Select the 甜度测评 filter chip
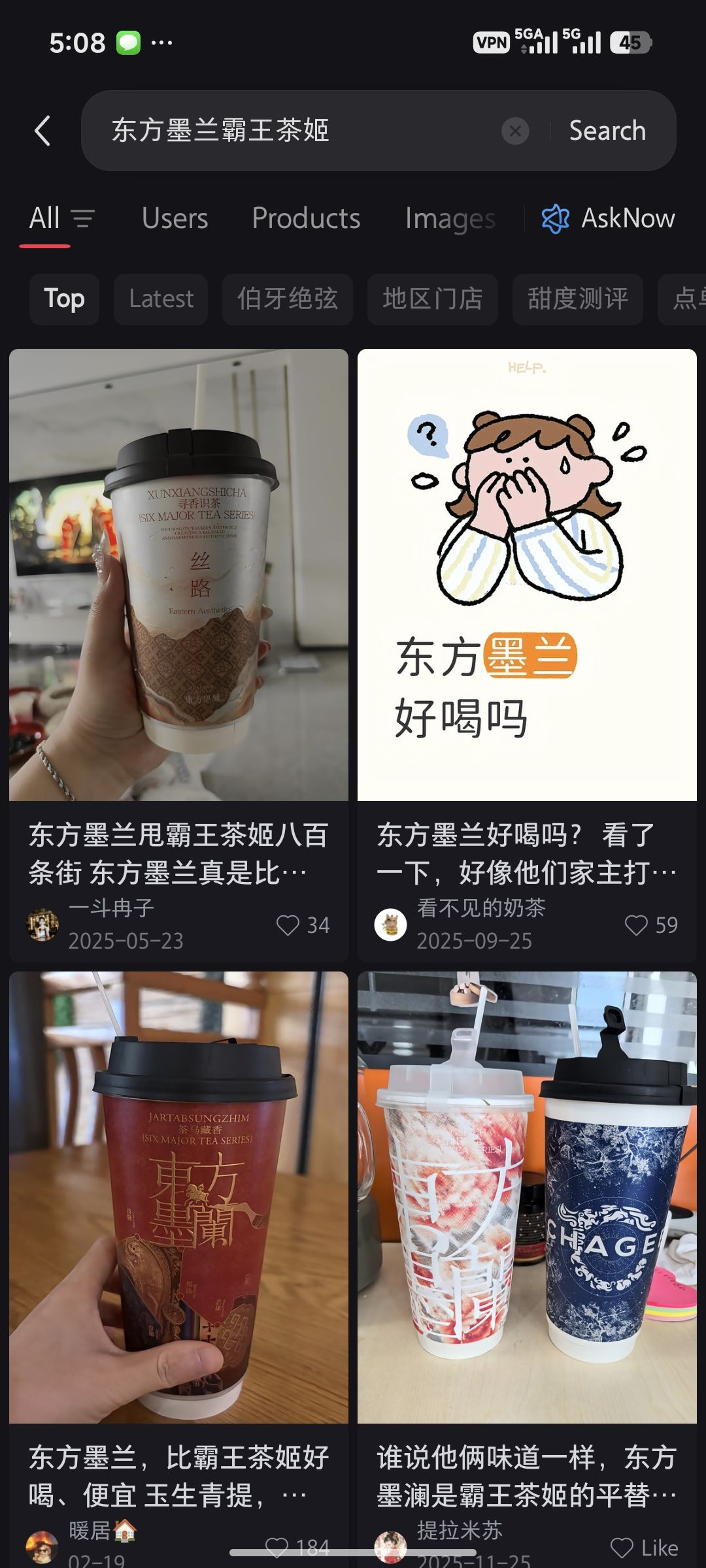 [x=578, y=299]
